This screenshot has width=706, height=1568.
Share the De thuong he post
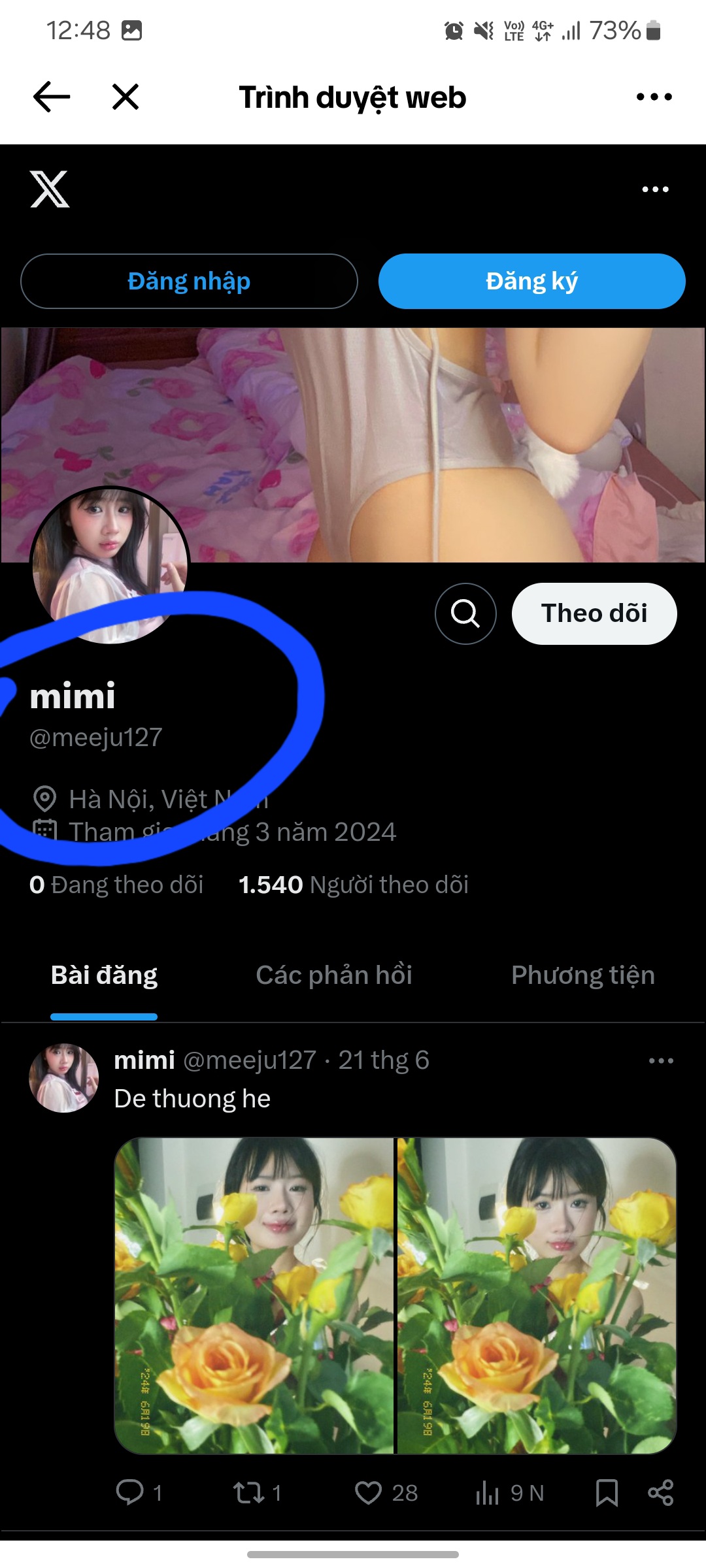pyautogui.click(x=660, y=1492)
